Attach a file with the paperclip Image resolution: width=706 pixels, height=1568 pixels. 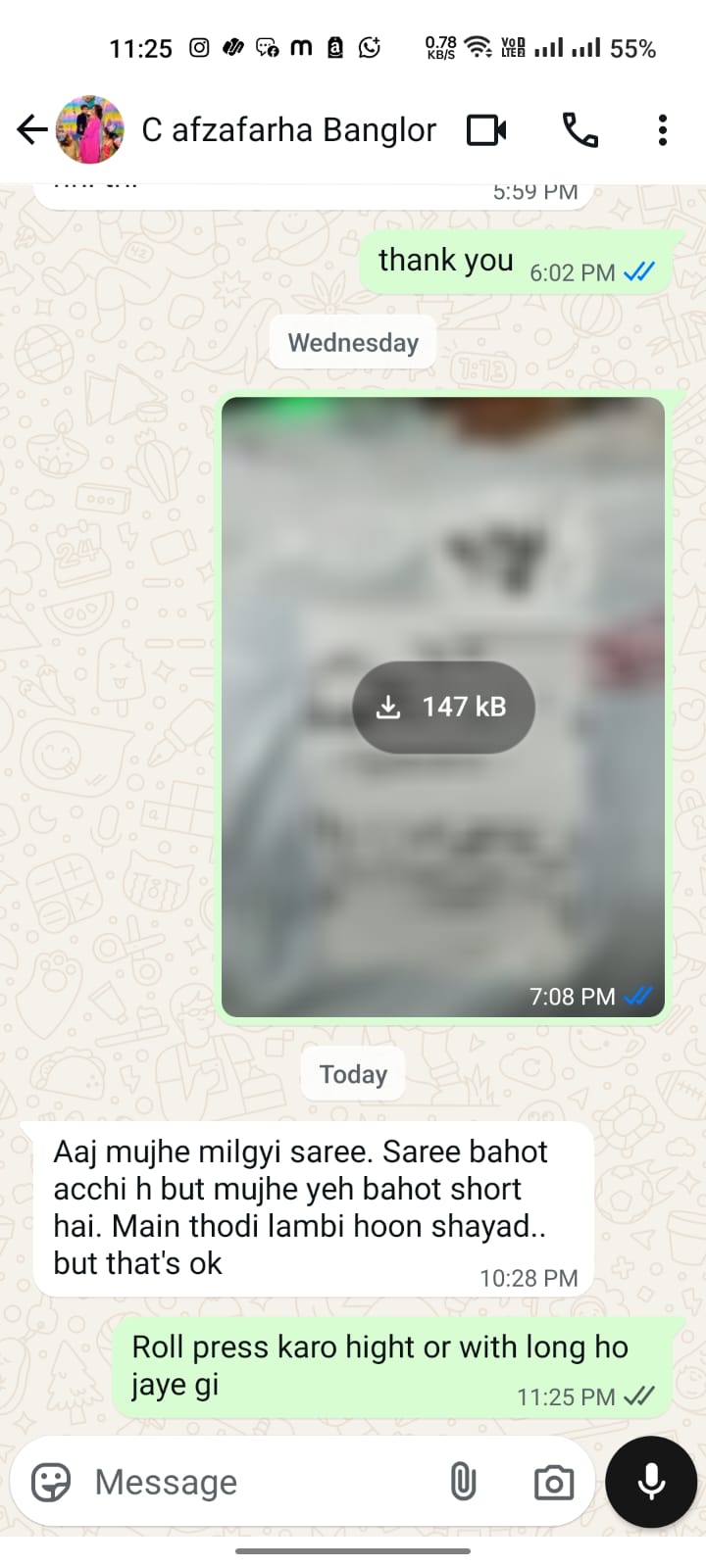pyautogui.click(x=463, y=1482)
